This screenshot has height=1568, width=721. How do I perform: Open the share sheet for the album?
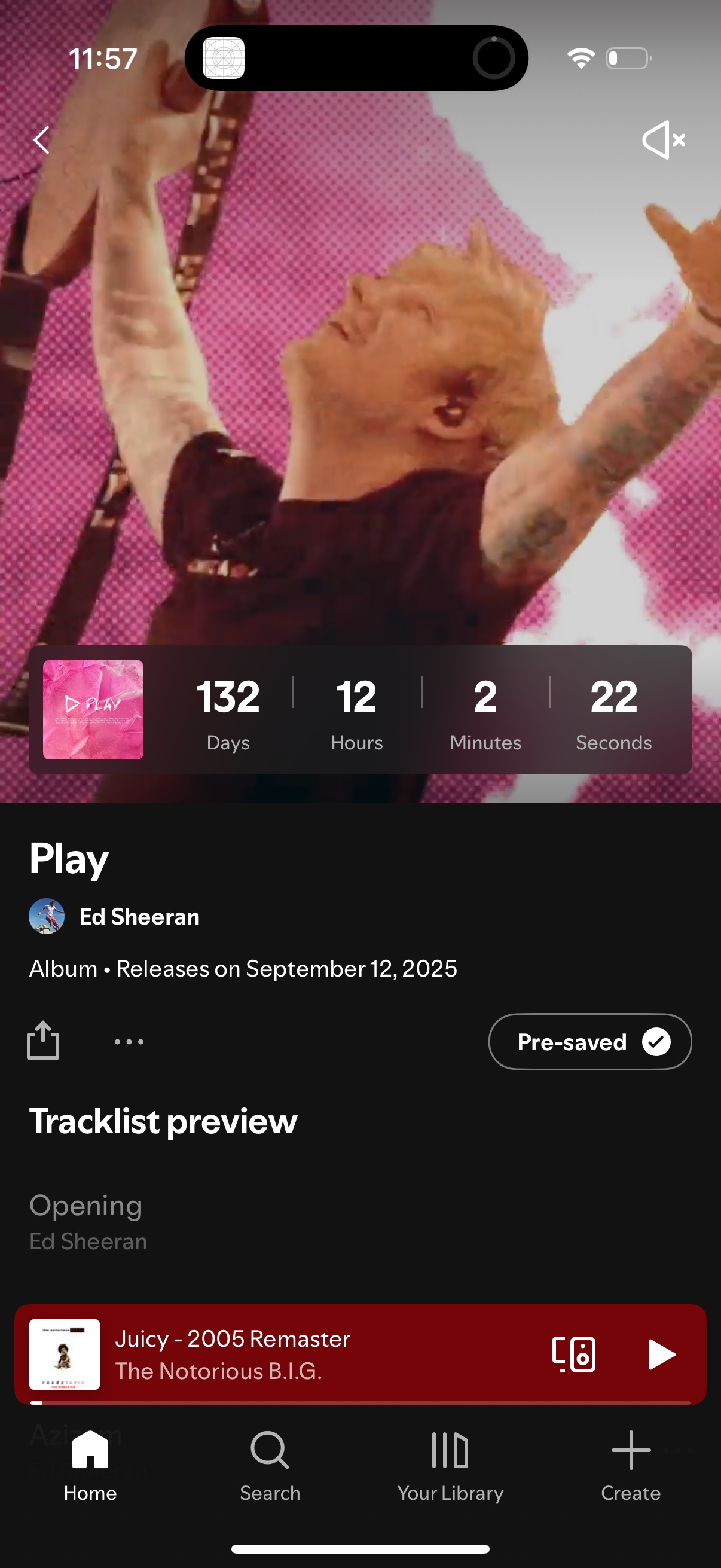pyautogui.click(x=42, y=1041)
